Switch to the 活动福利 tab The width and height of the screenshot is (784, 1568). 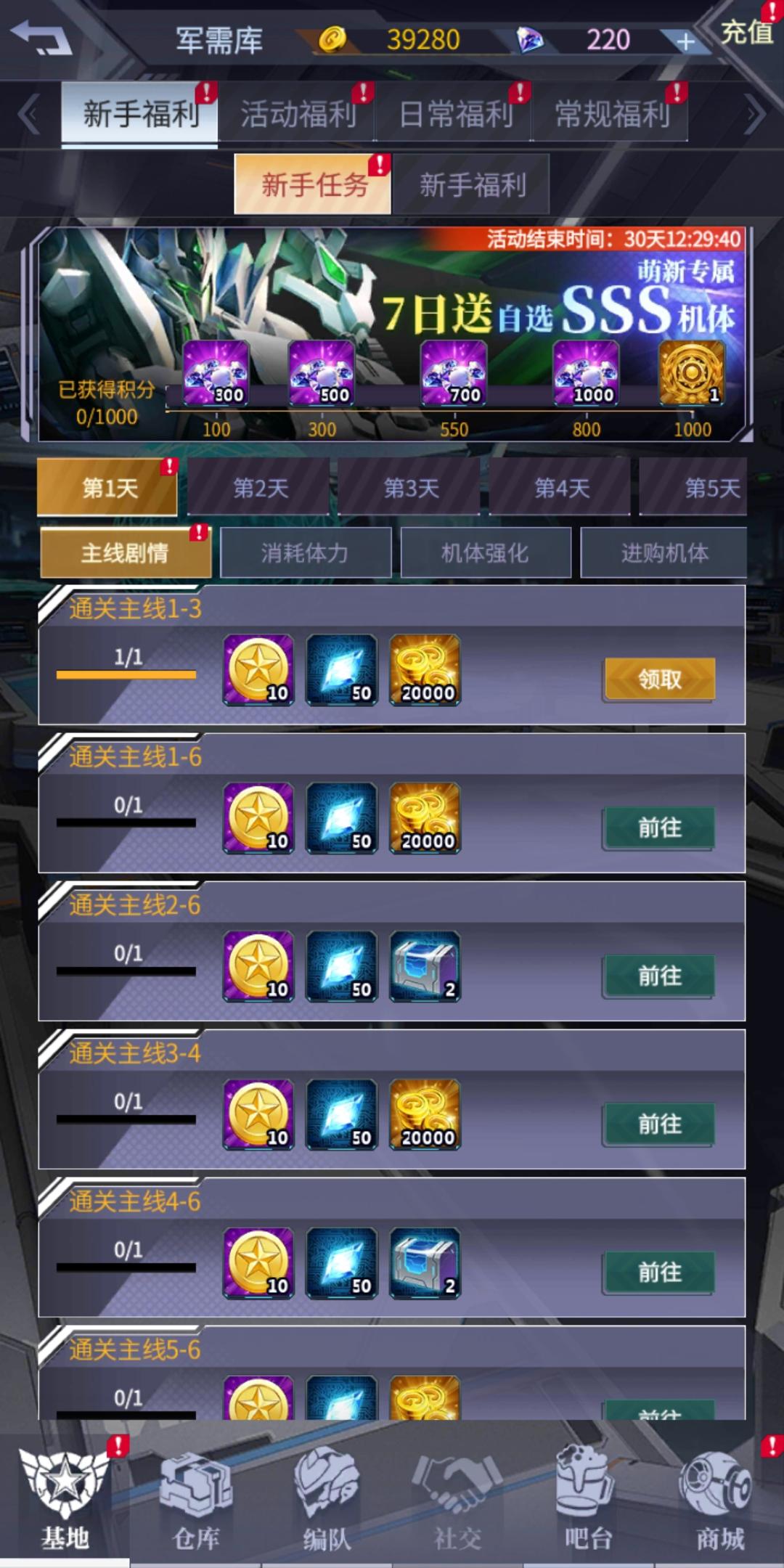click(298, 114)
